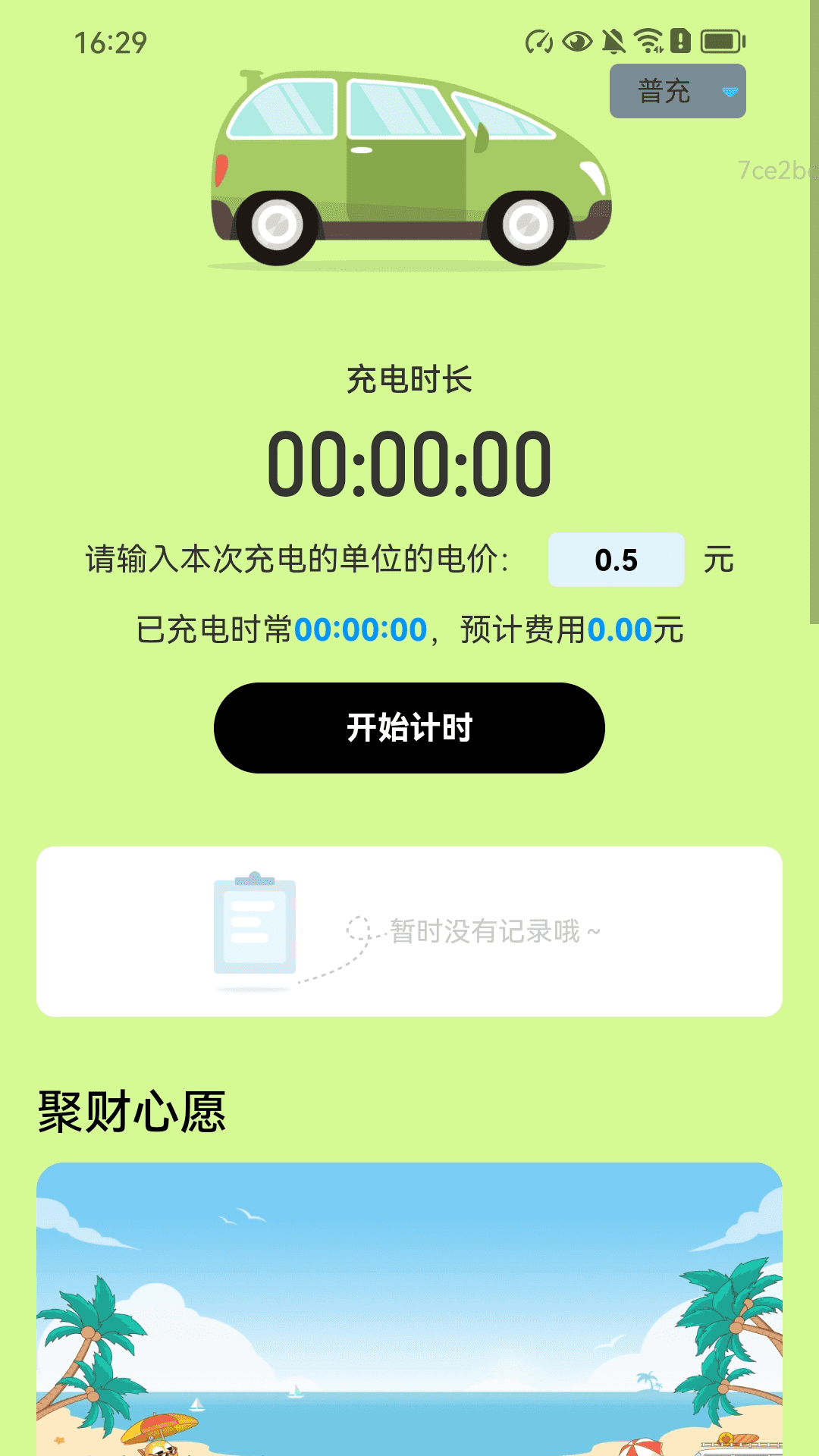This screenshot has height=1456, width=819.
Task: Click the muted notifications bell icon
Action: [613, 42]
